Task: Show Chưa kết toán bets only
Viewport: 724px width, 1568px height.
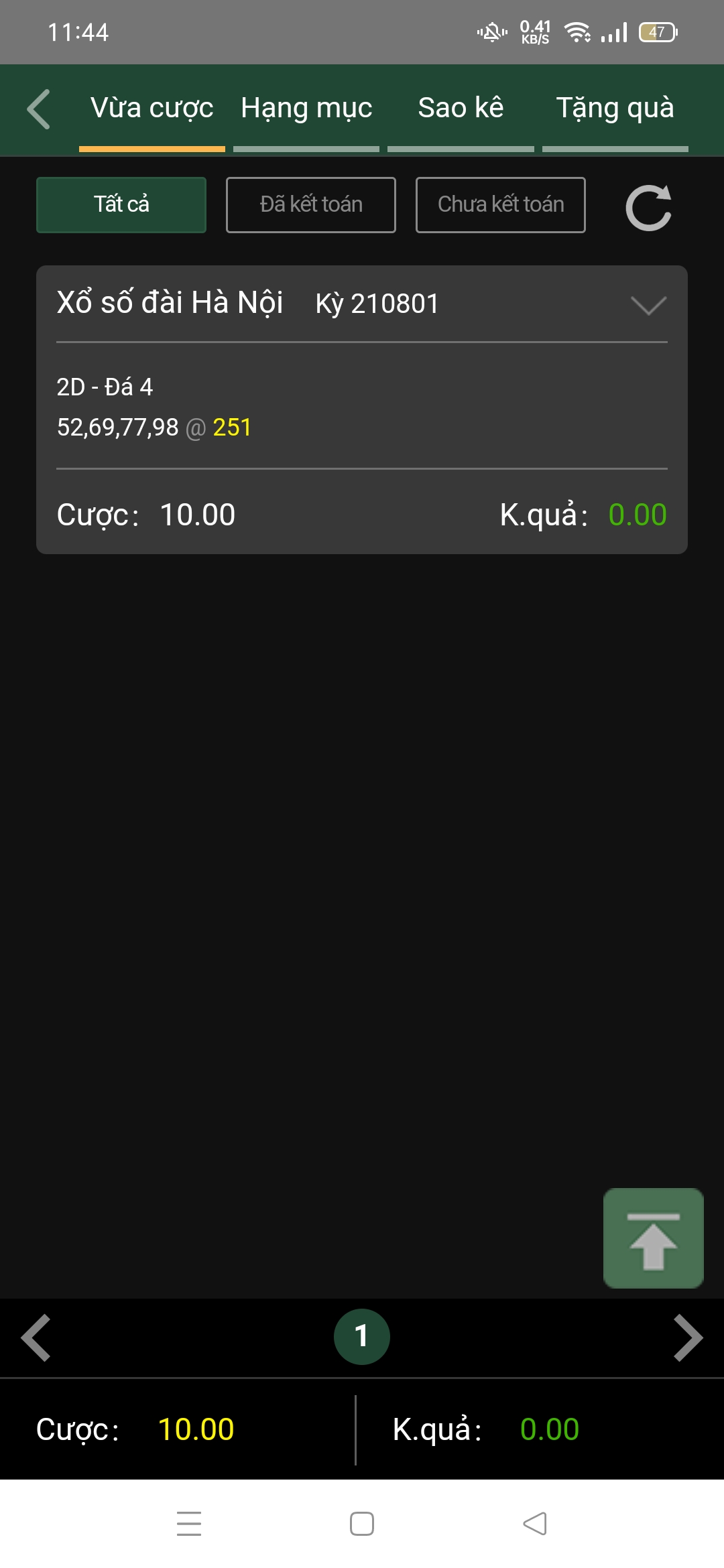Action: 501,205
